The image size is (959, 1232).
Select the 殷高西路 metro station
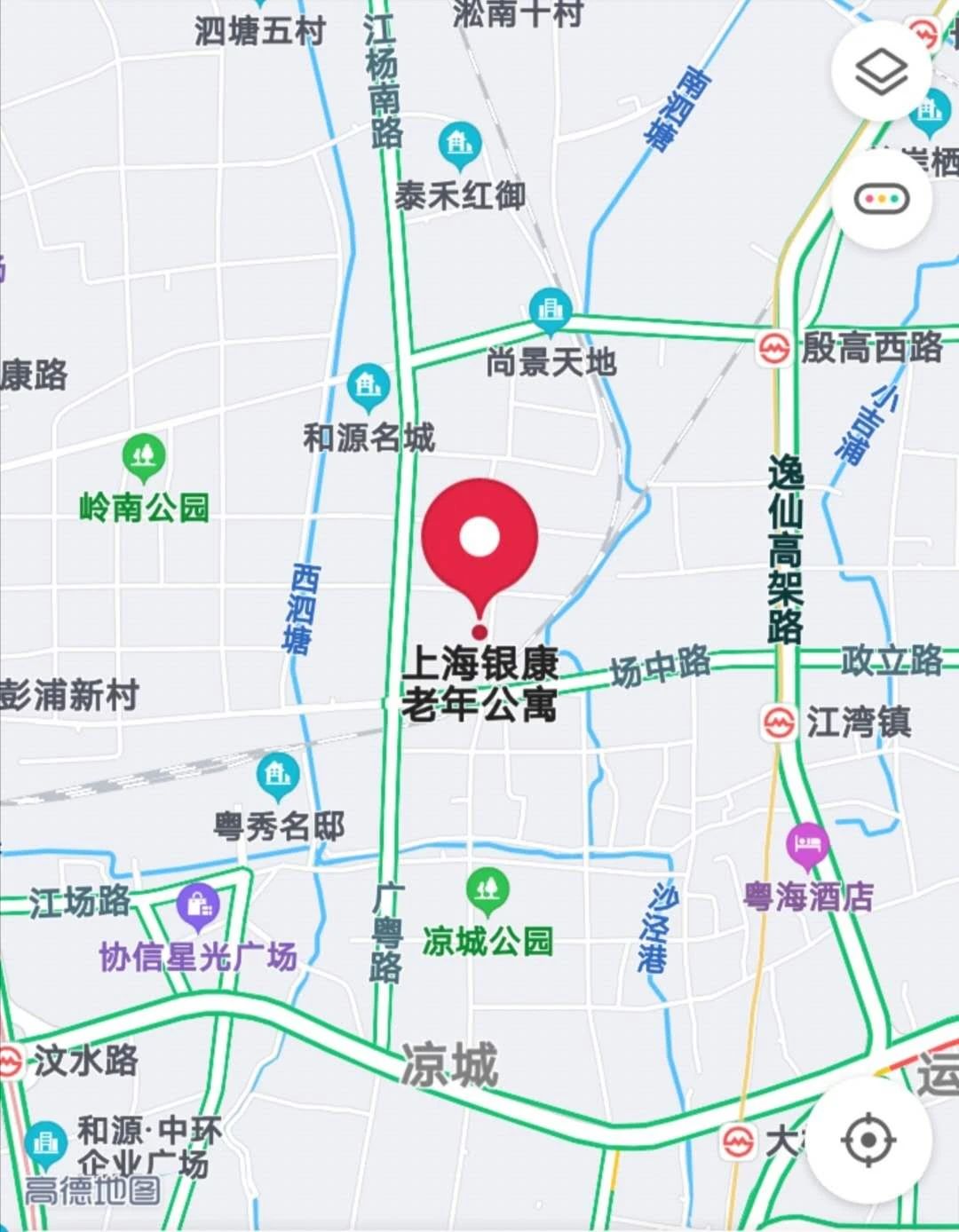tap(773, 348)
